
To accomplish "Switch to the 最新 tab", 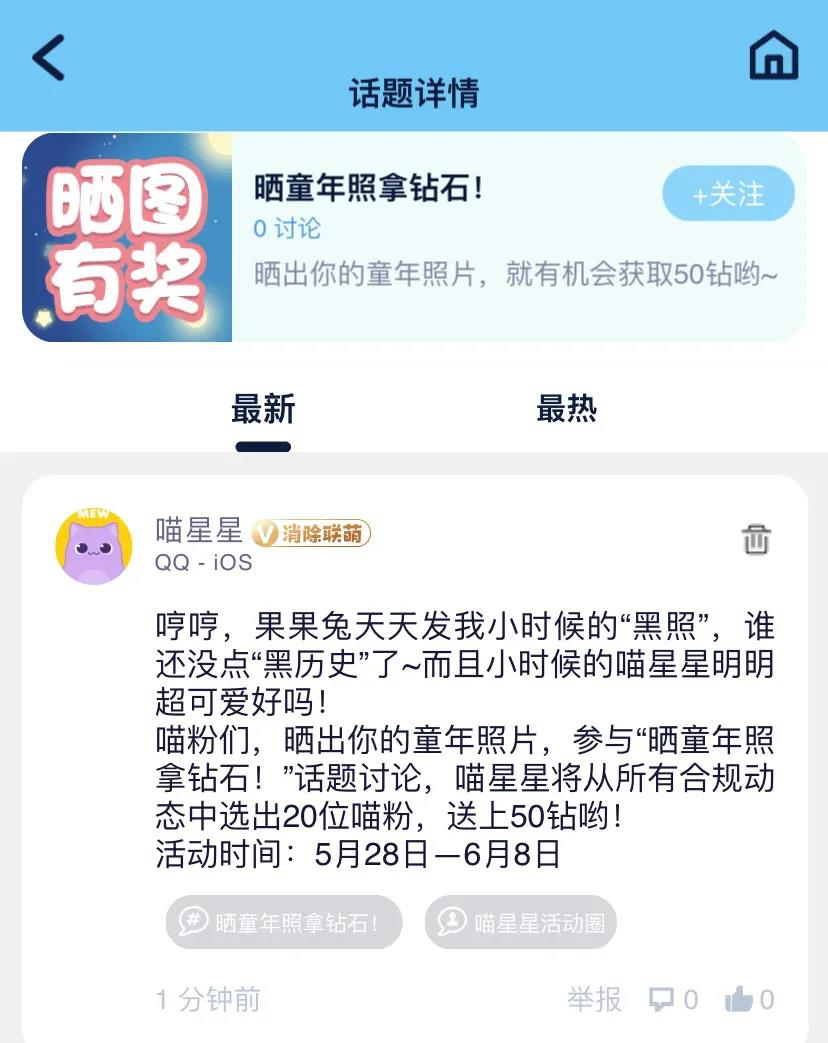I will [x=263, y=409].
